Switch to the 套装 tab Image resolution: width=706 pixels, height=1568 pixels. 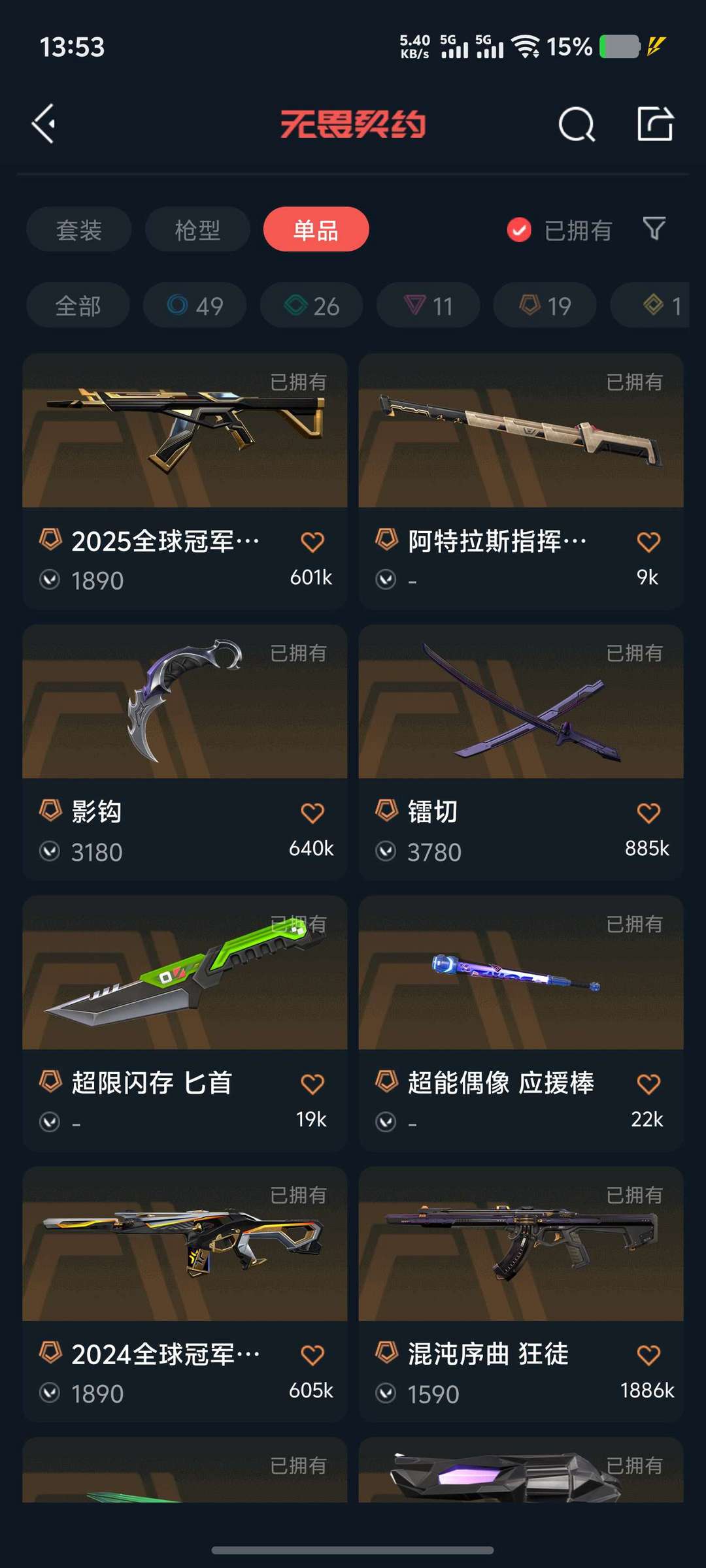point(79,229)
